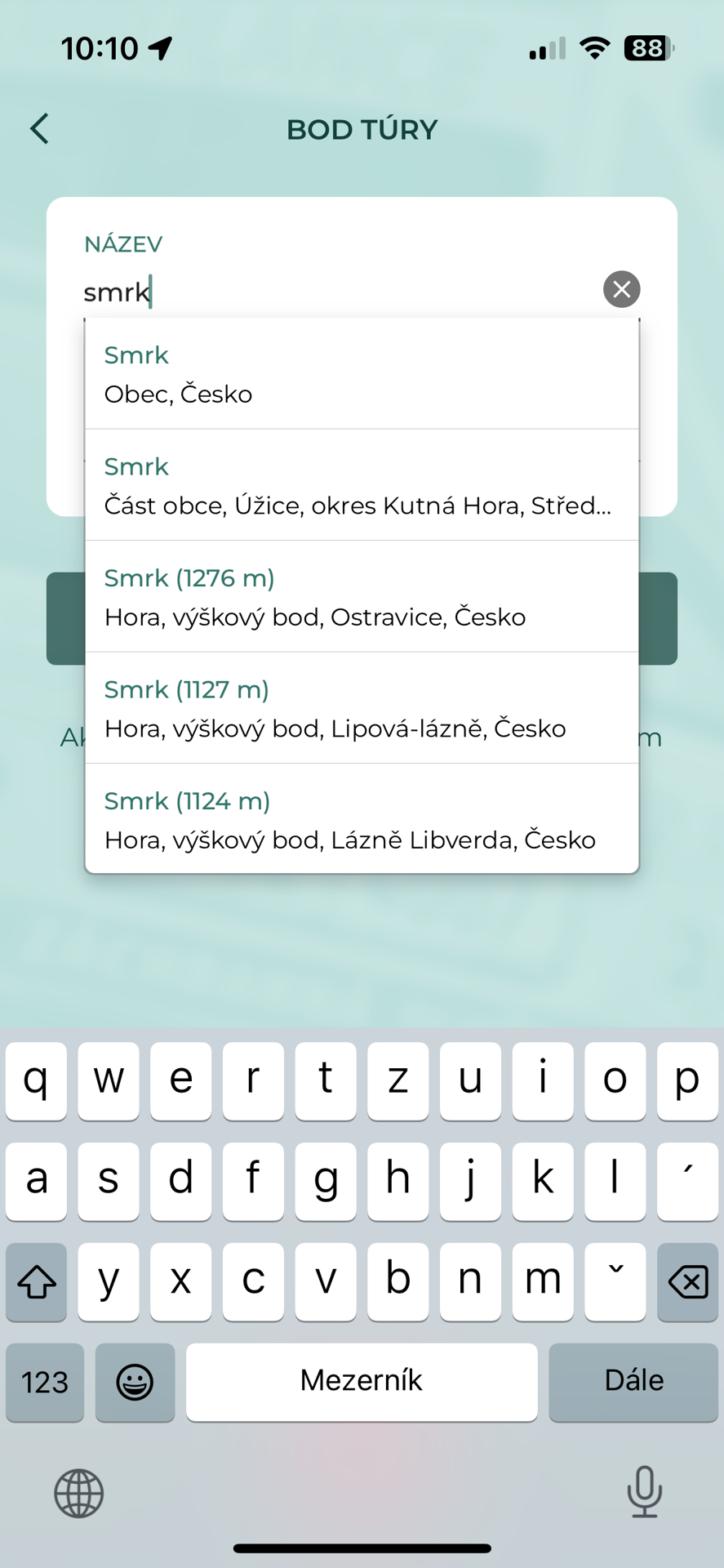Switch keyboard language with globe icon
Viewport: 724px width, 1568px height.
click(x=79, y=1493)
